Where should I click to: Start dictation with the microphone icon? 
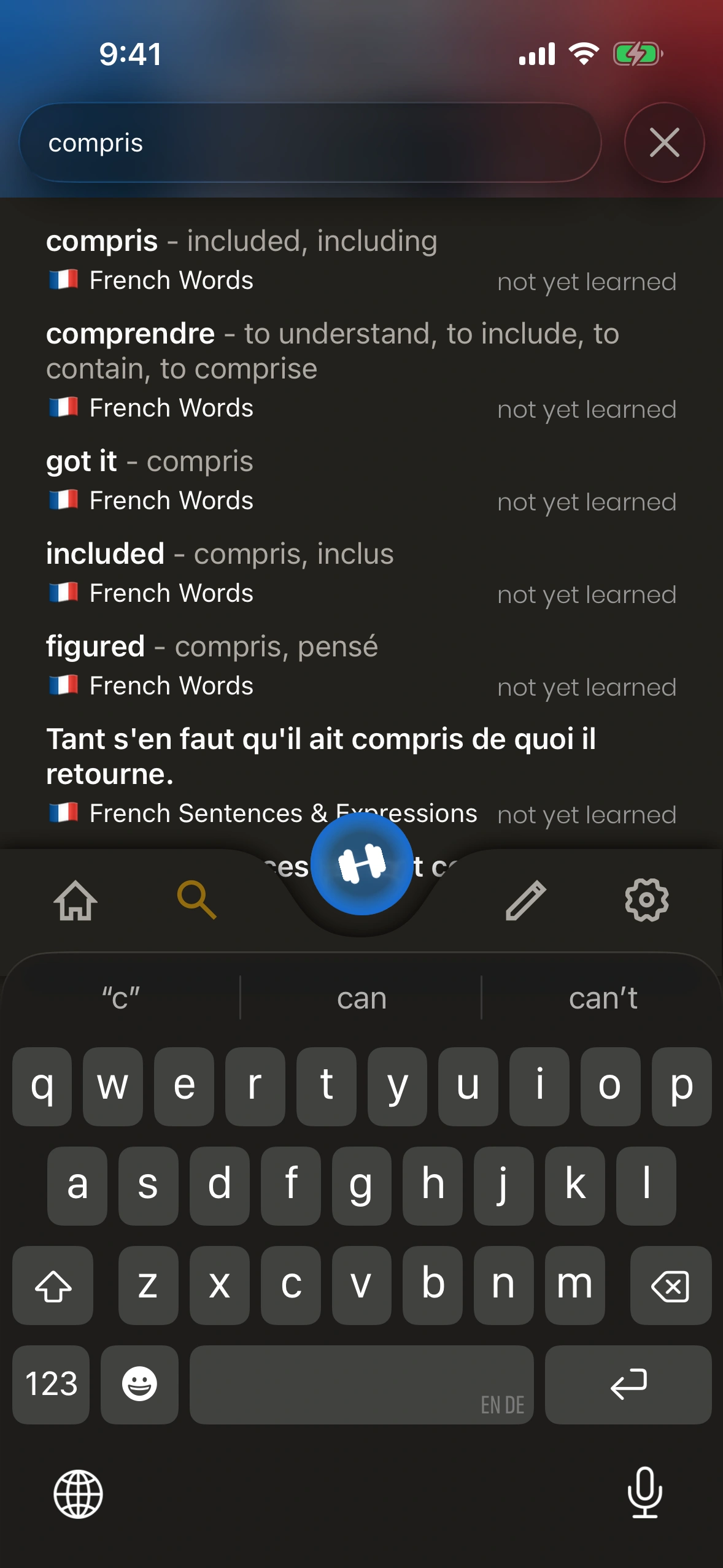[645, 1493]
